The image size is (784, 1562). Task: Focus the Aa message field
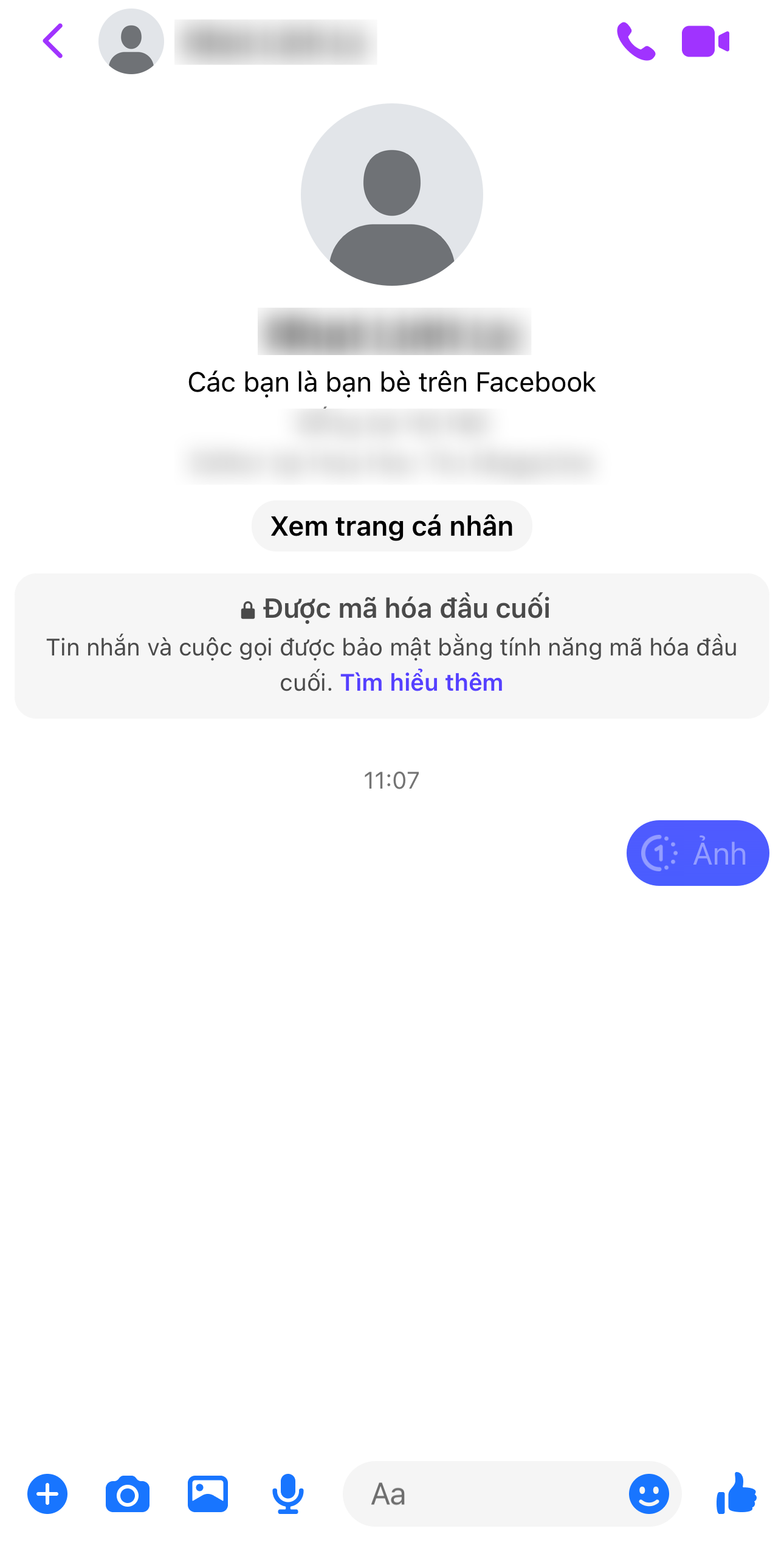click(x=486, y=1494)
